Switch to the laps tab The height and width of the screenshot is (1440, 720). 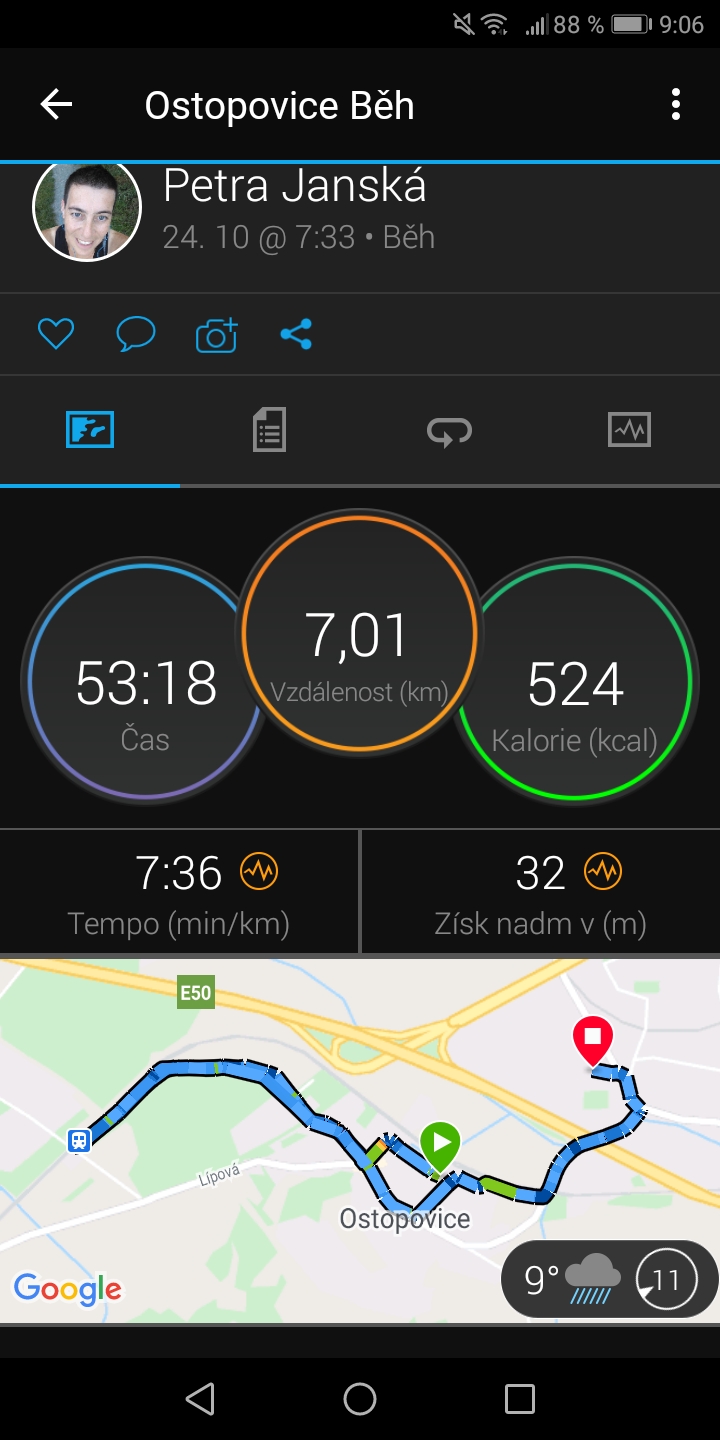coord(450,431)
